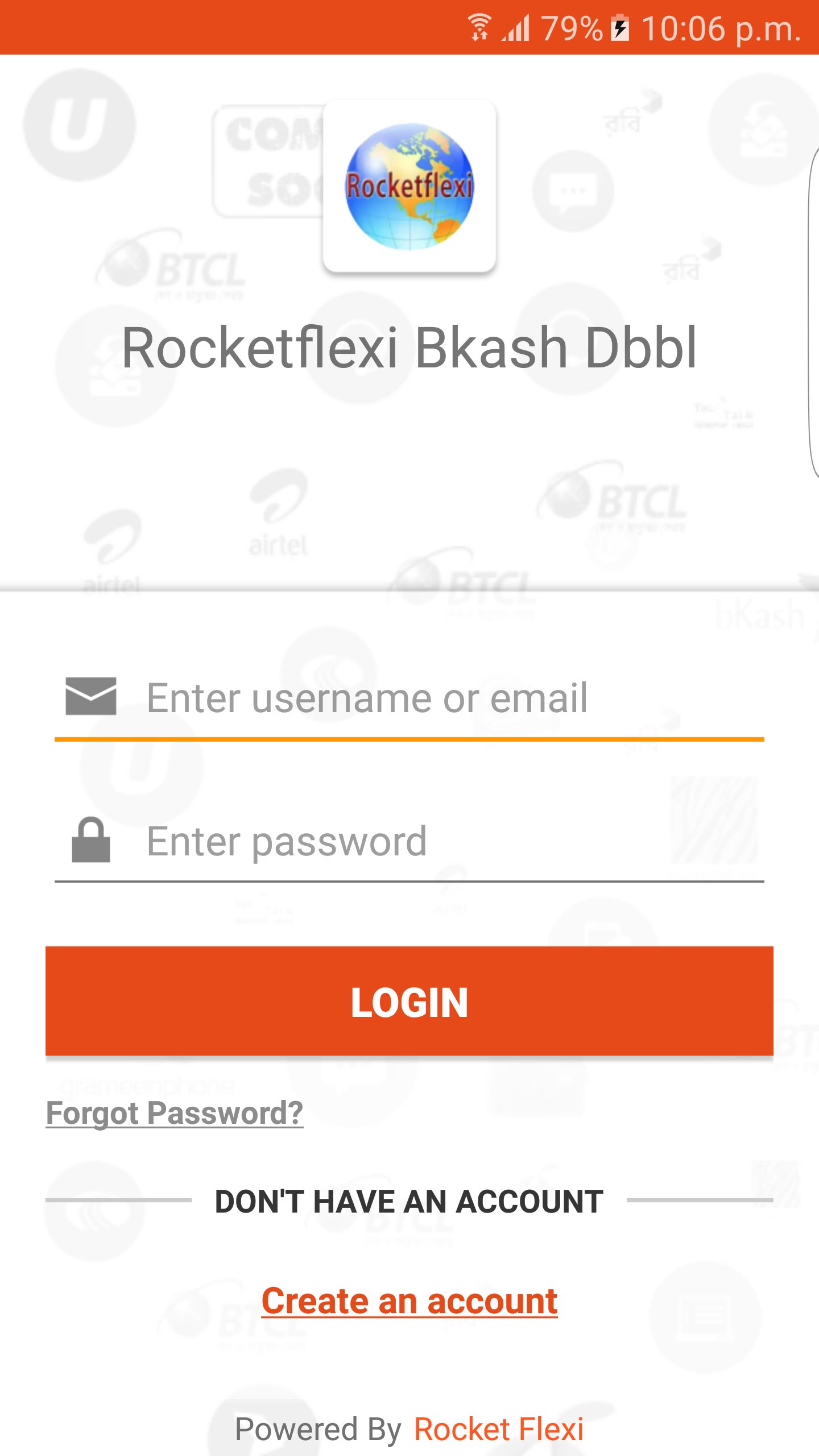Click the Rocketflexi globe app logo
The height and width of the screenshot is (1456, 819).
411,186
